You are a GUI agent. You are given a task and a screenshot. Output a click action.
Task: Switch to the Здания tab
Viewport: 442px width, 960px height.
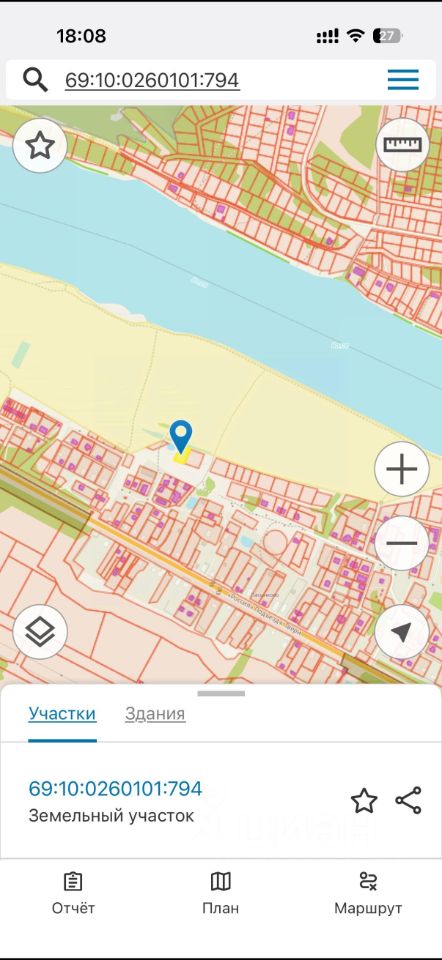click(155, 714)
